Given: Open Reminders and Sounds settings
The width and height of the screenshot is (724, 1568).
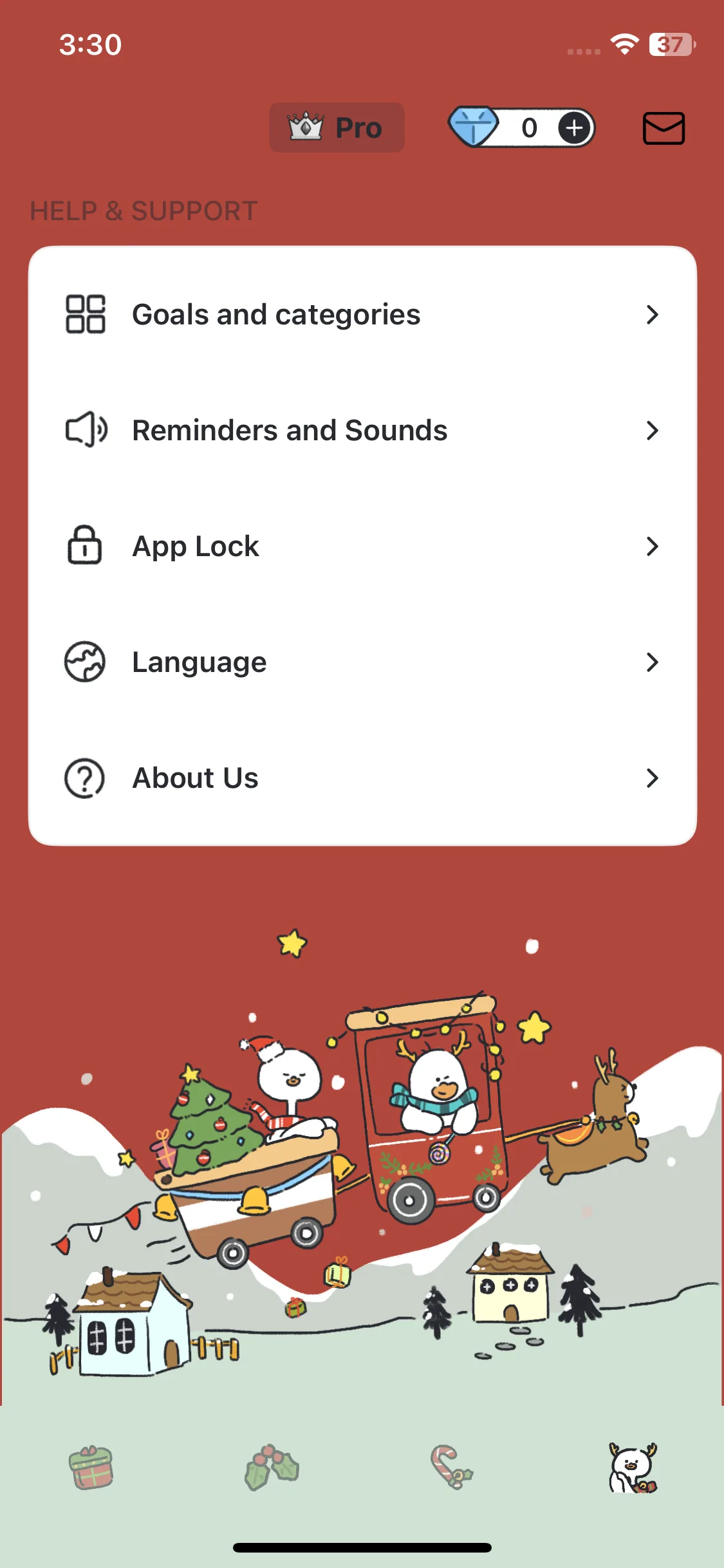Looking at the screenshot, I should click(x=362, y=431).
